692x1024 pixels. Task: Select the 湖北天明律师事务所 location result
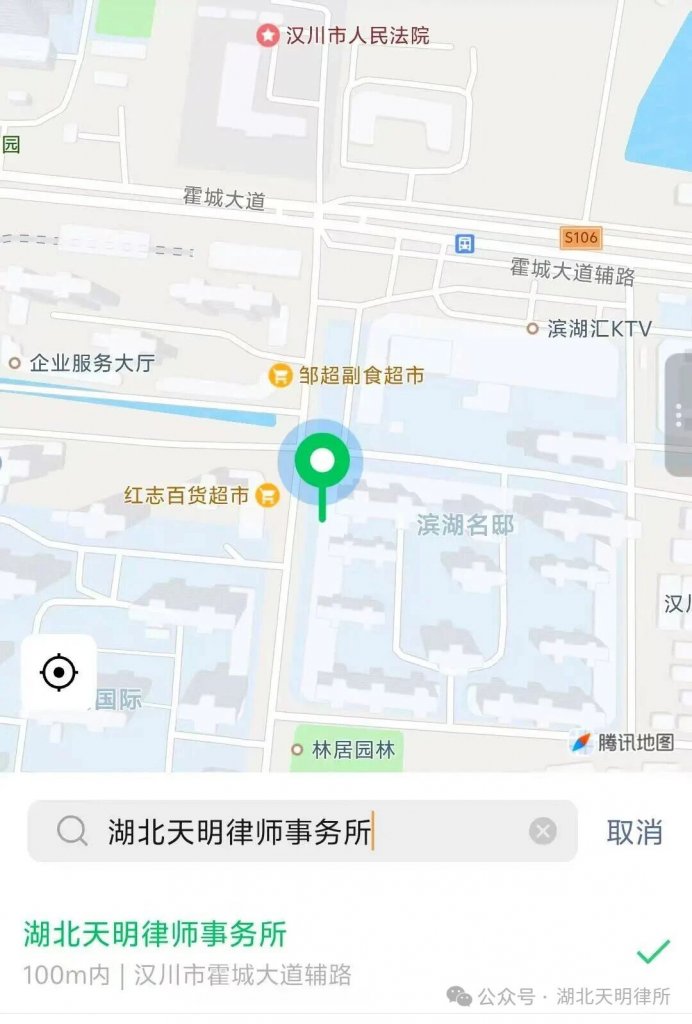pyautogui.click(x=300, y=952)
